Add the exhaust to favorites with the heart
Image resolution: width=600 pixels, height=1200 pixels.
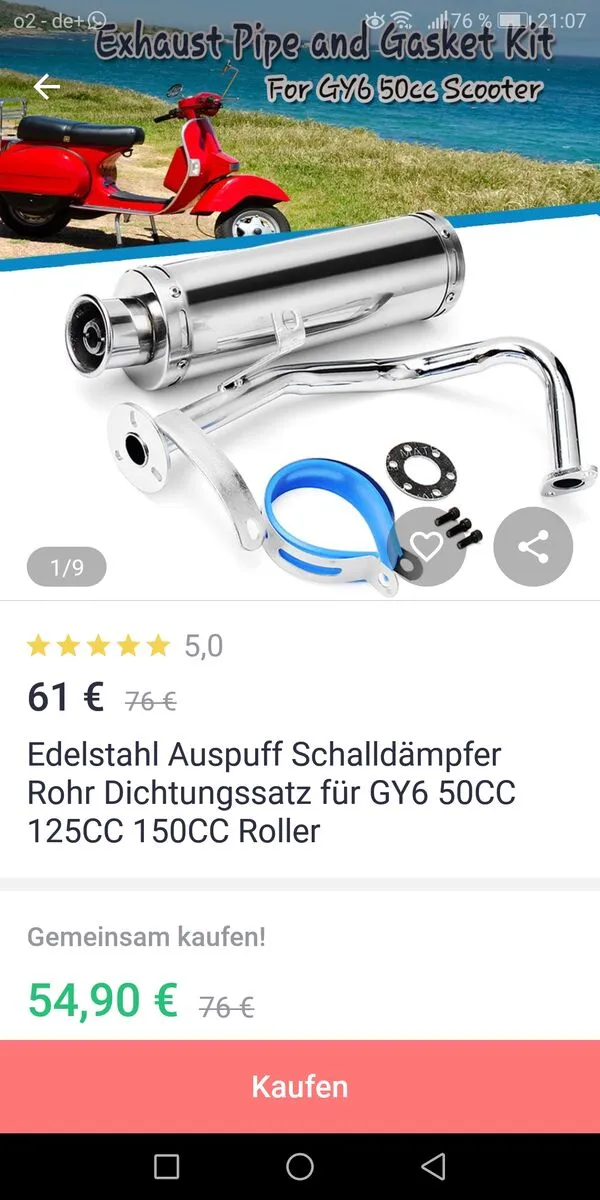point(427,546)
